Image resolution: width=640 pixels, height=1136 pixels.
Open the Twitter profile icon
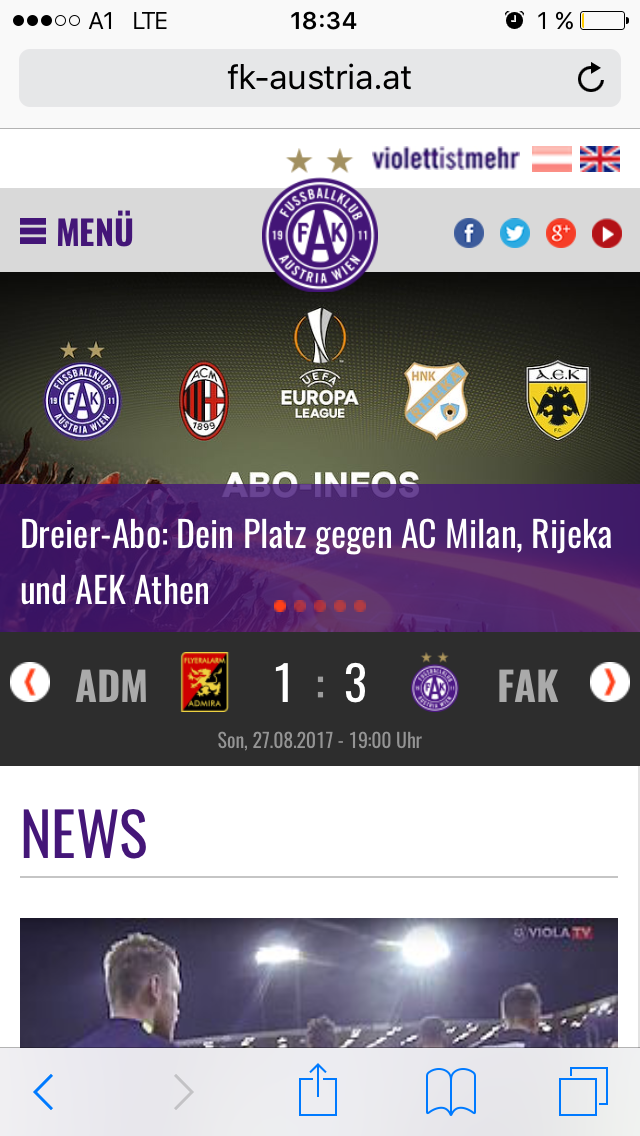515,233
